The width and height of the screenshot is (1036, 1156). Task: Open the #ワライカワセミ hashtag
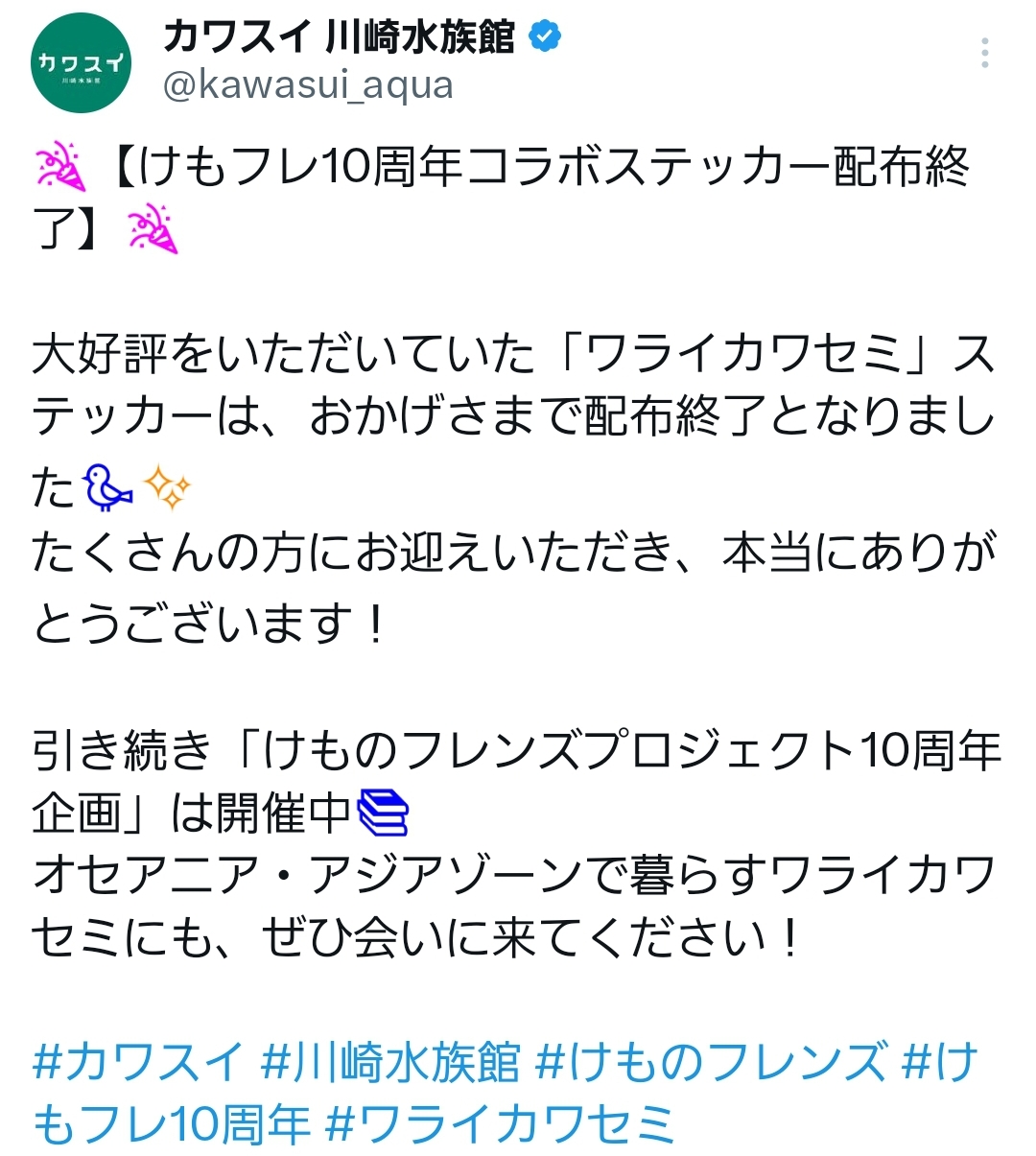(501, 1123)
